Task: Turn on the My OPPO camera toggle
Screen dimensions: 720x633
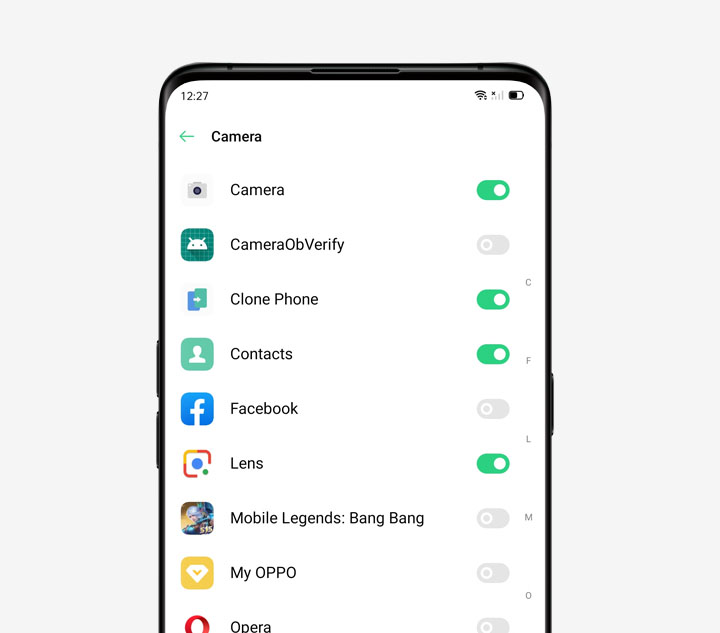Action: coord(493,573)
